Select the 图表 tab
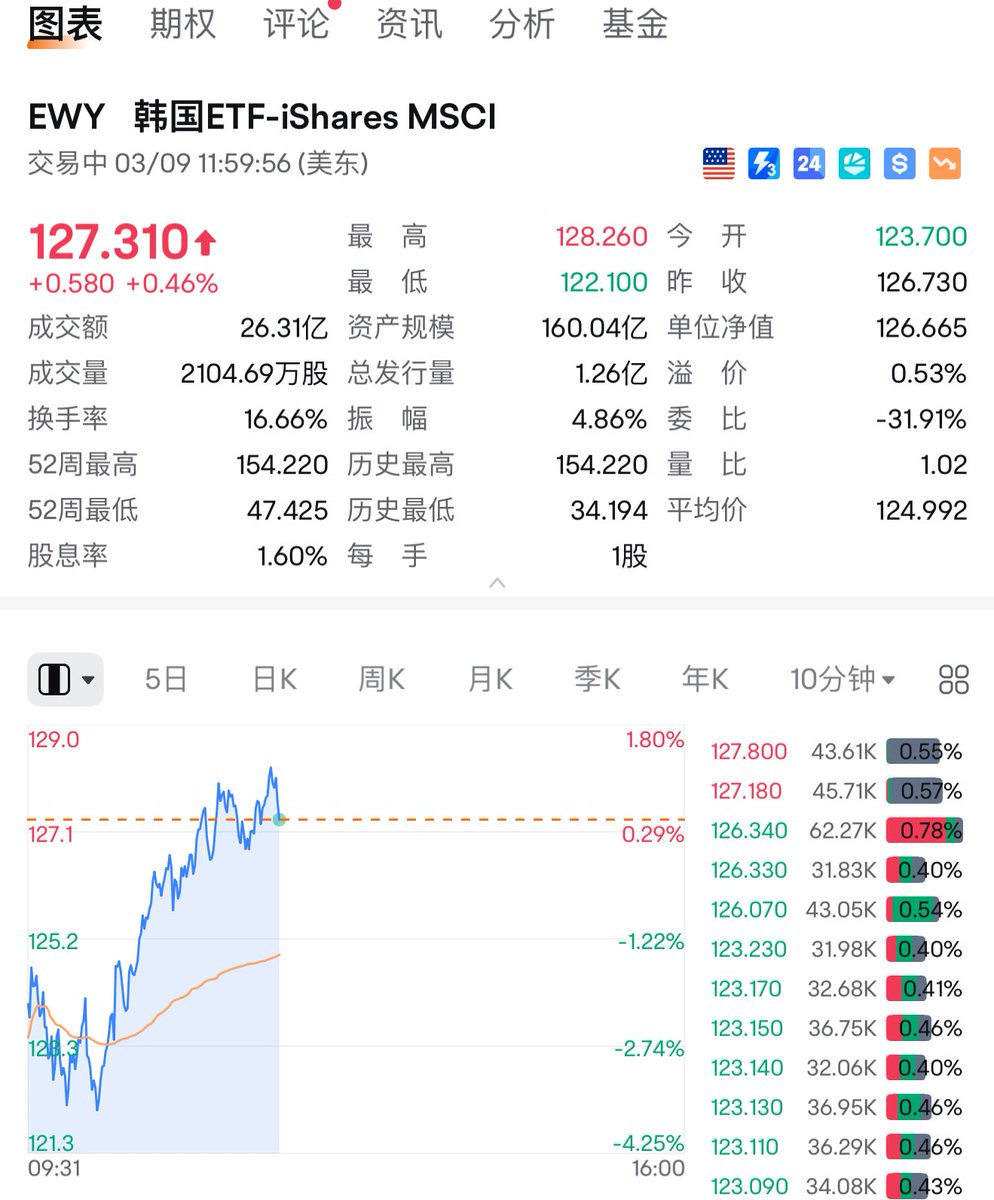 click(x=65, y=24)
